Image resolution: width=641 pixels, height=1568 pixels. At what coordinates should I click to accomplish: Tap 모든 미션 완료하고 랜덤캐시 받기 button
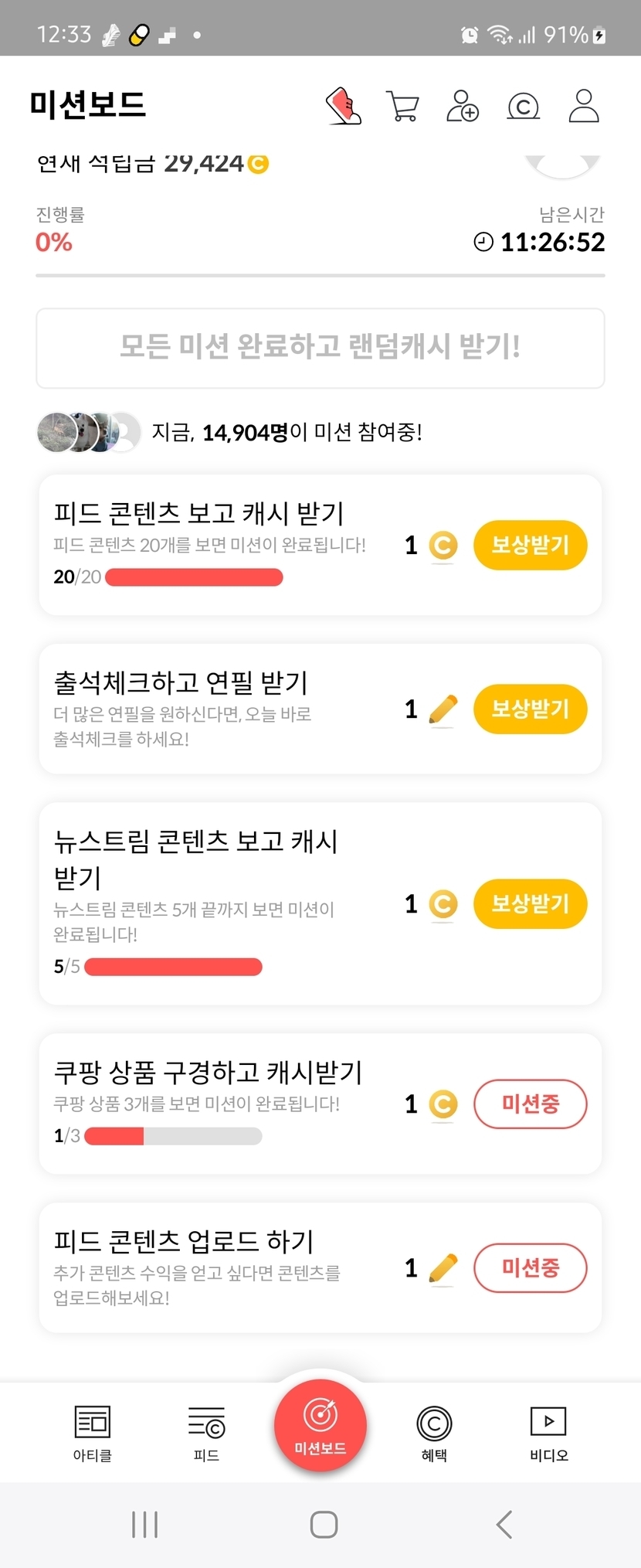click(320, 348)
